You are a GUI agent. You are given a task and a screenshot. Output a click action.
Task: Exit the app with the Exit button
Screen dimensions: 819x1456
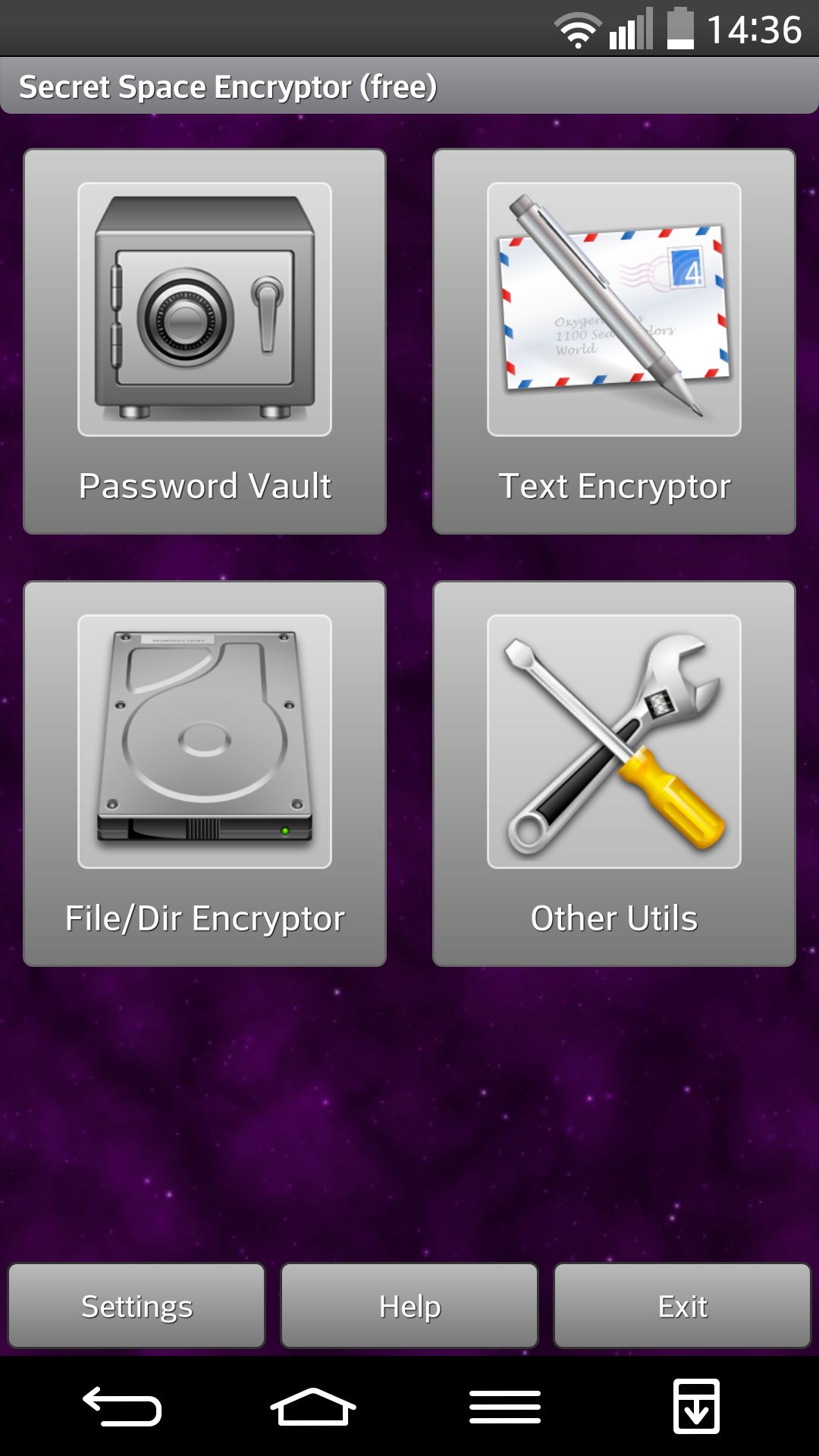(682, 1306)
